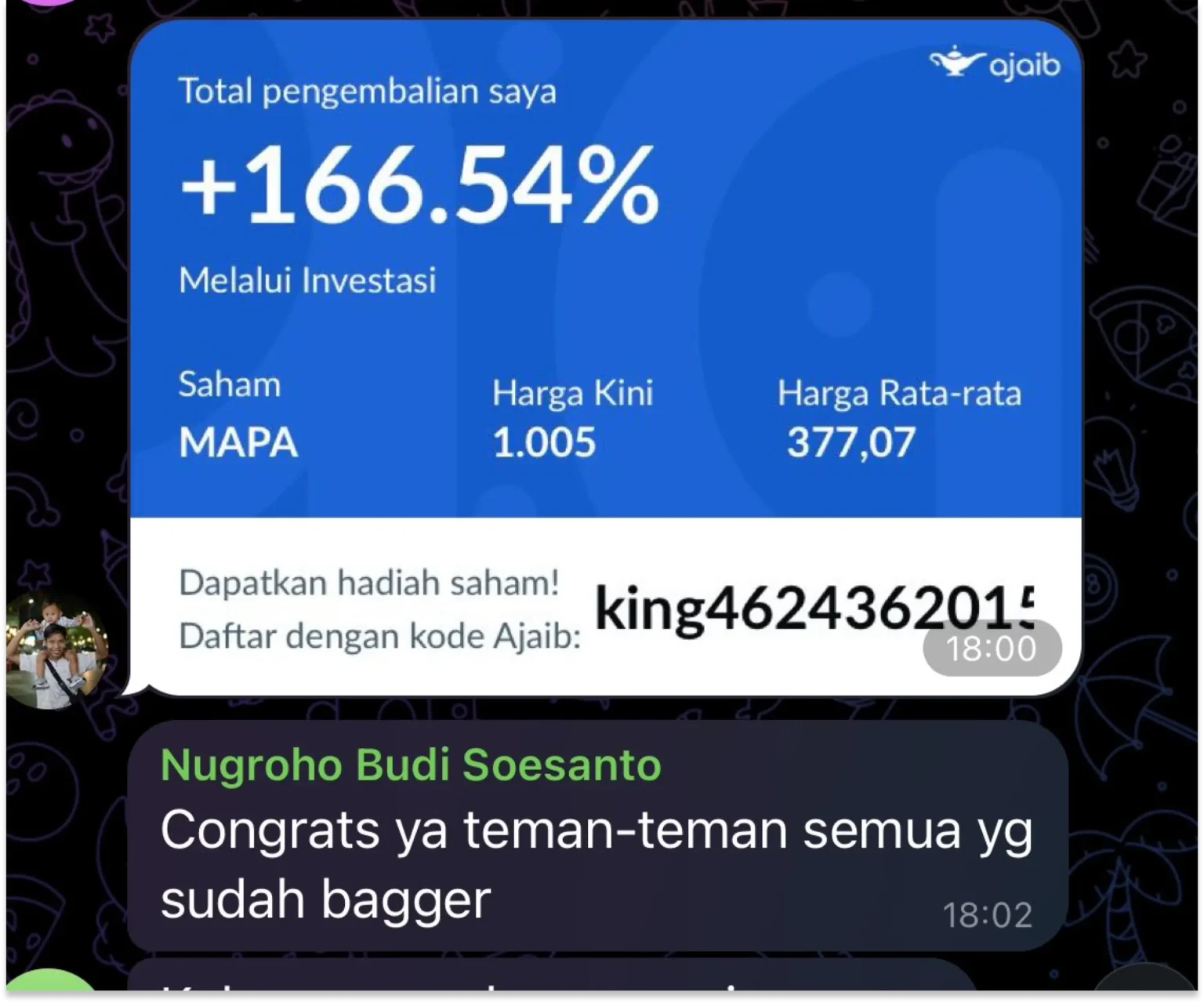Open Nugroho Budi Soesanto's profile name
This screenshot has width=1204, height=1003.
point(411,765)
